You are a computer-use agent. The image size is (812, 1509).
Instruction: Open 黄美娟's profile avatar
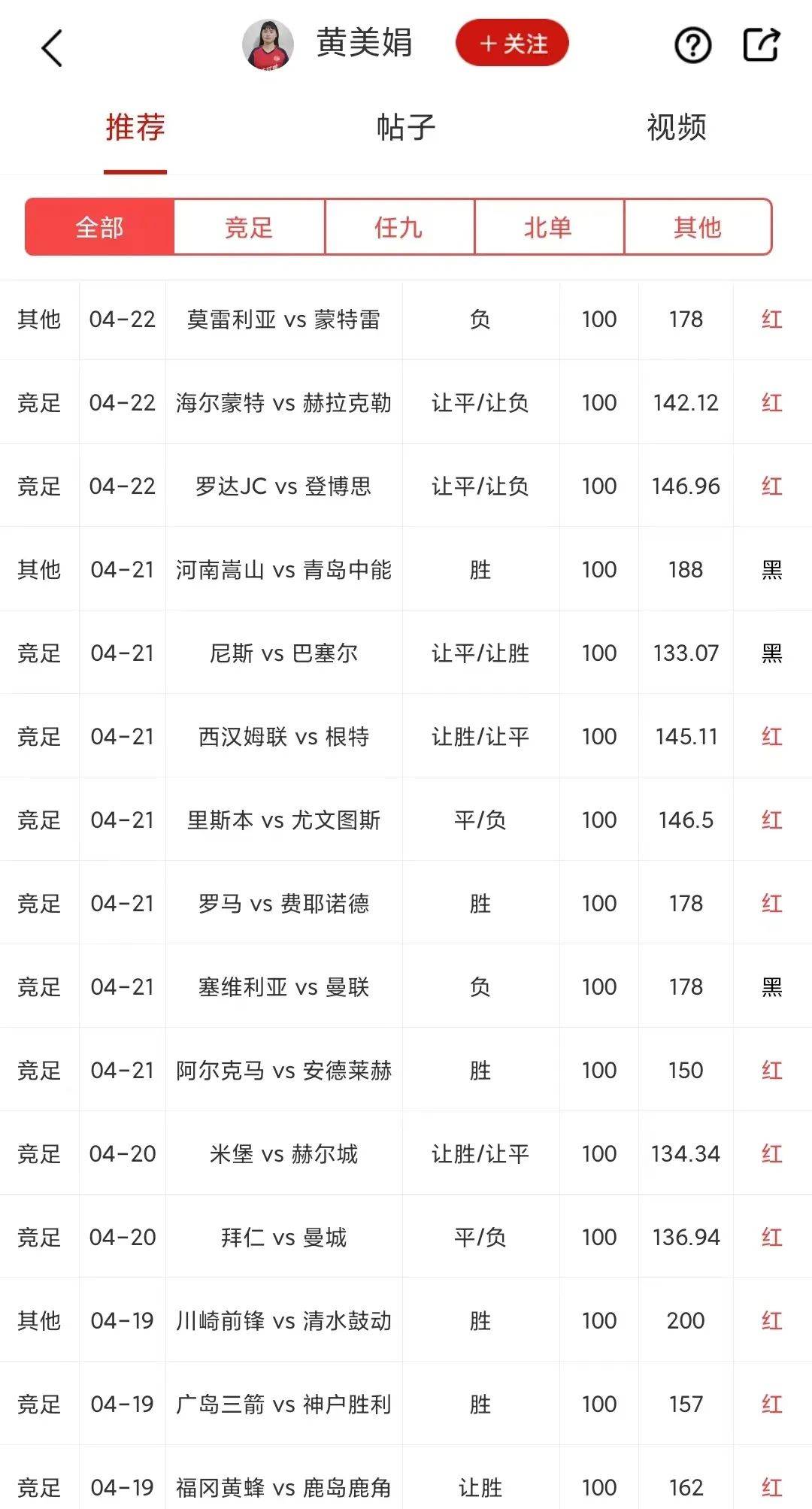tap(268, 45)
